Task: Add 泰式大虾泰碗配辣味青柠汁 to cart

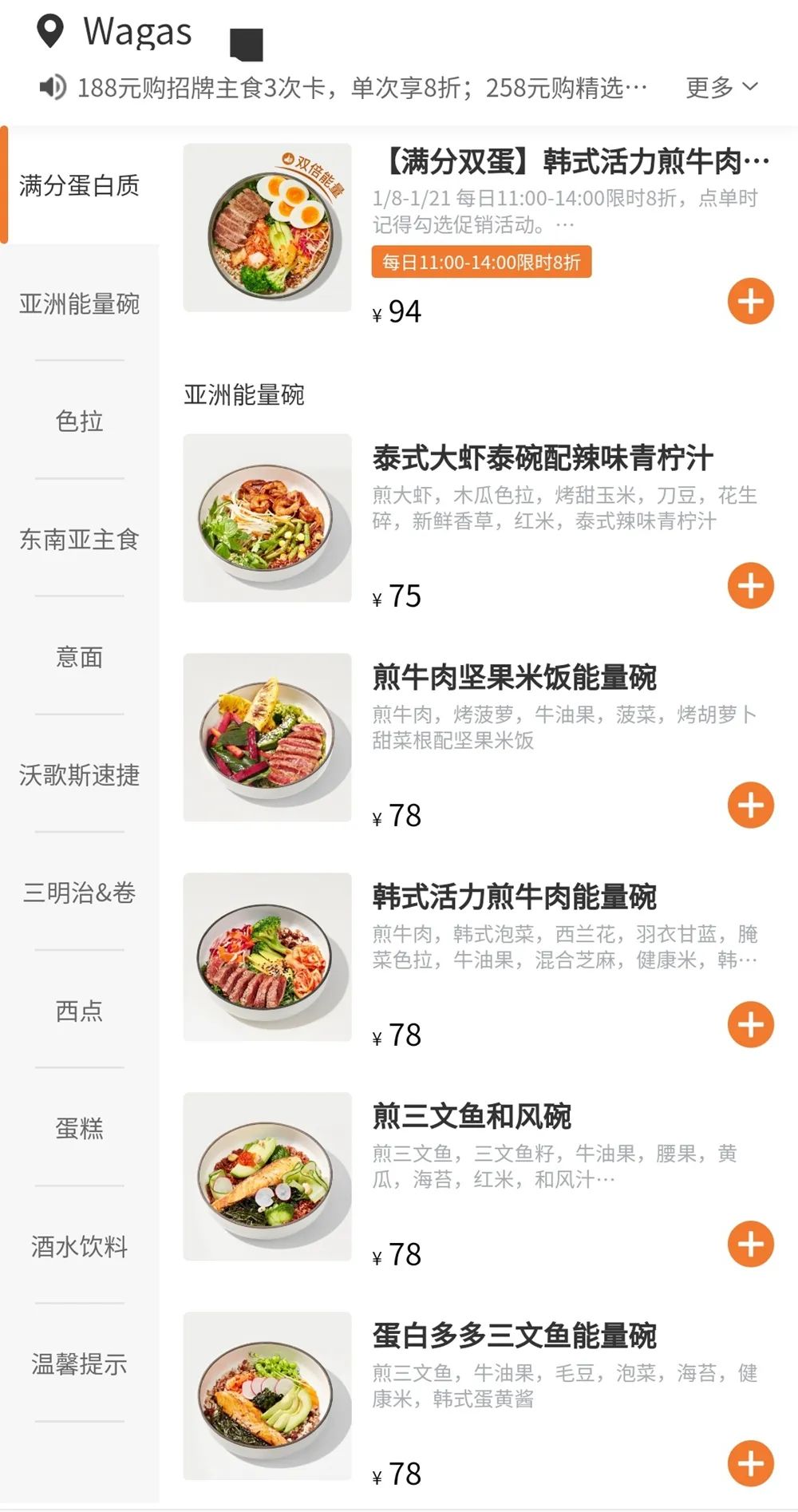Action: tap(750, 586)
